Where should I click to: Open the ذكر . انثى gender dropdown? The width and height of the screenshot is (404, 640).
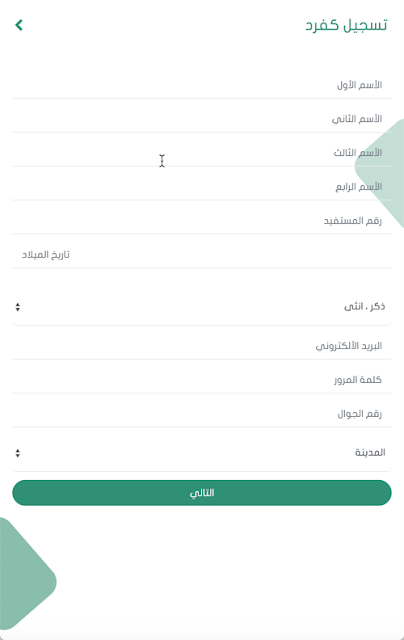202,307
